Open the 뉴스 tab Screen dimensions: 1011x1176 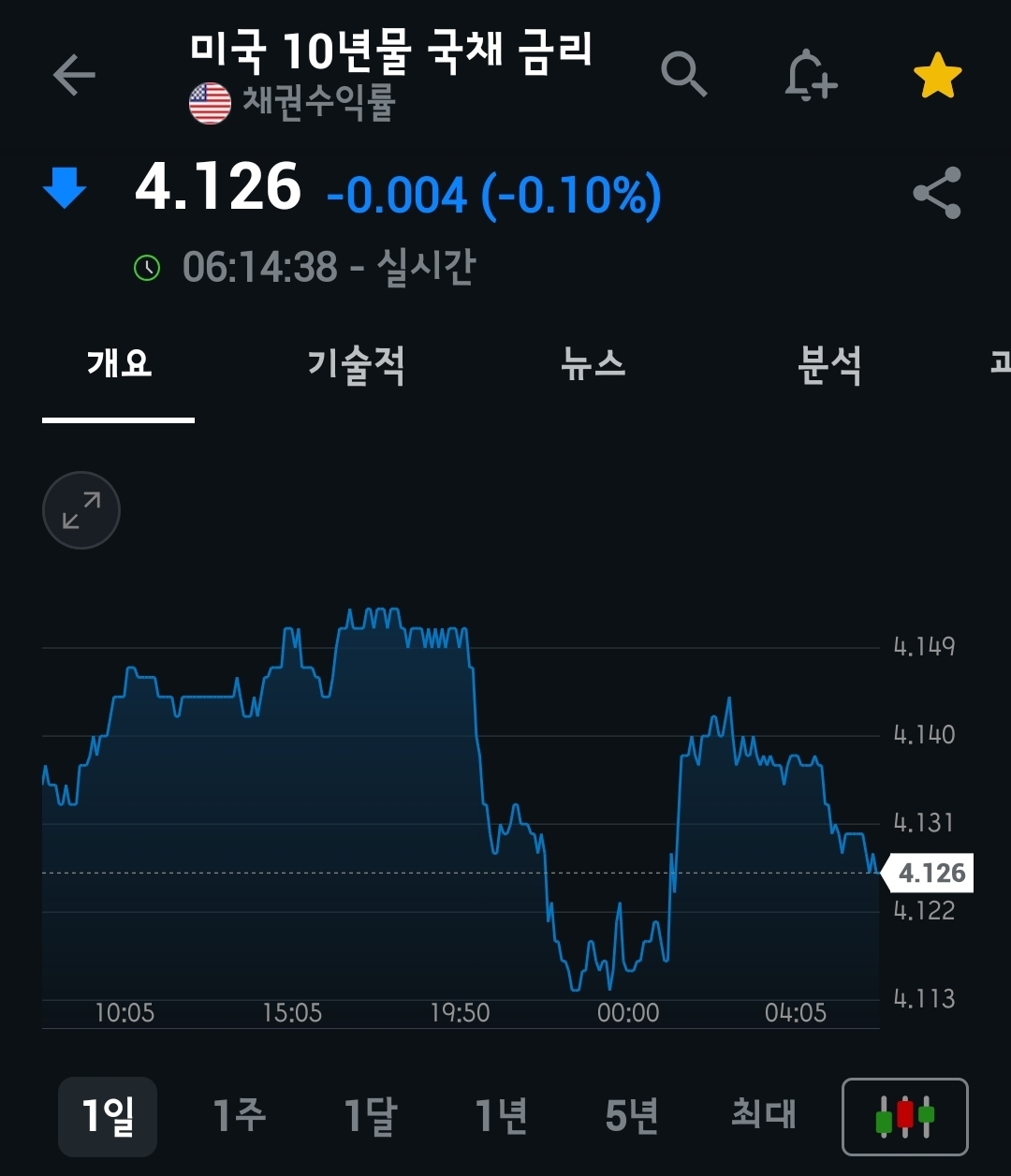click(593, 365)
